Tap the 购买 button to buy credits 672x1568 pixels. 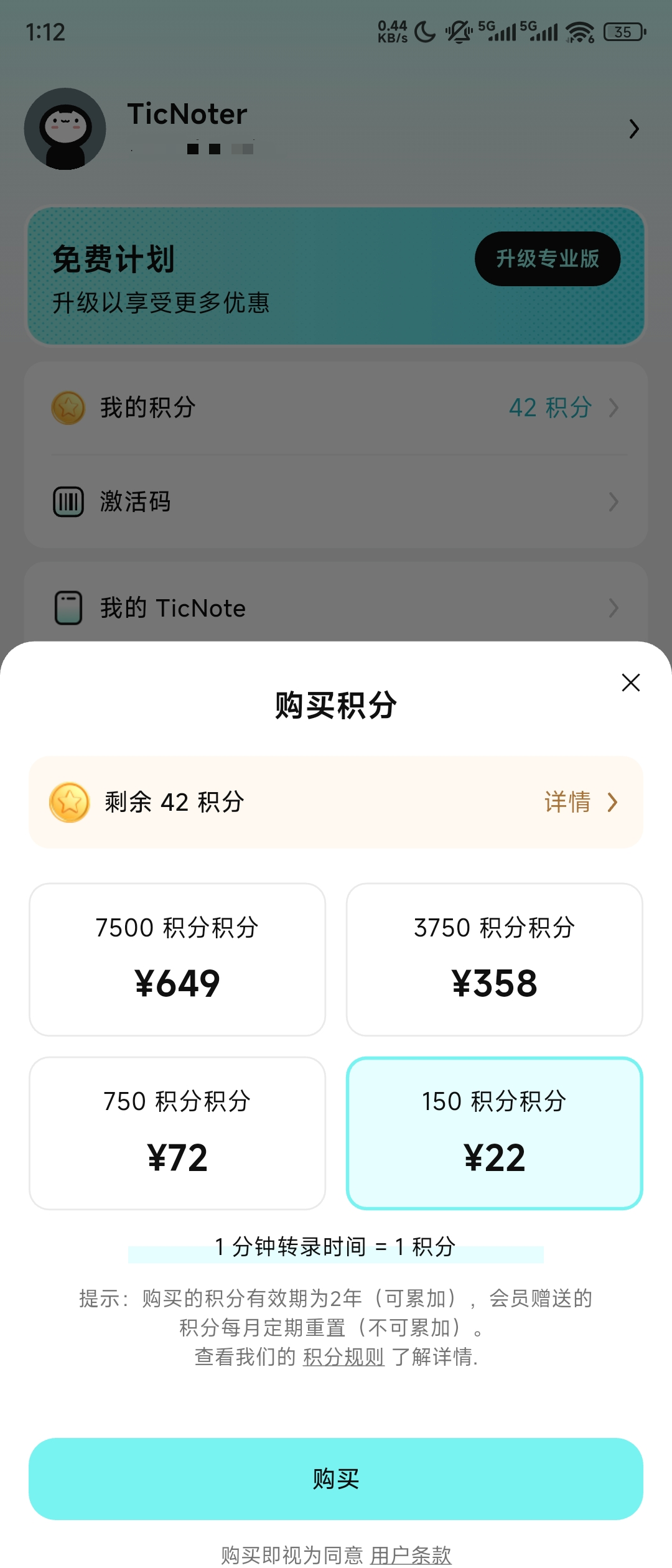336,1478
